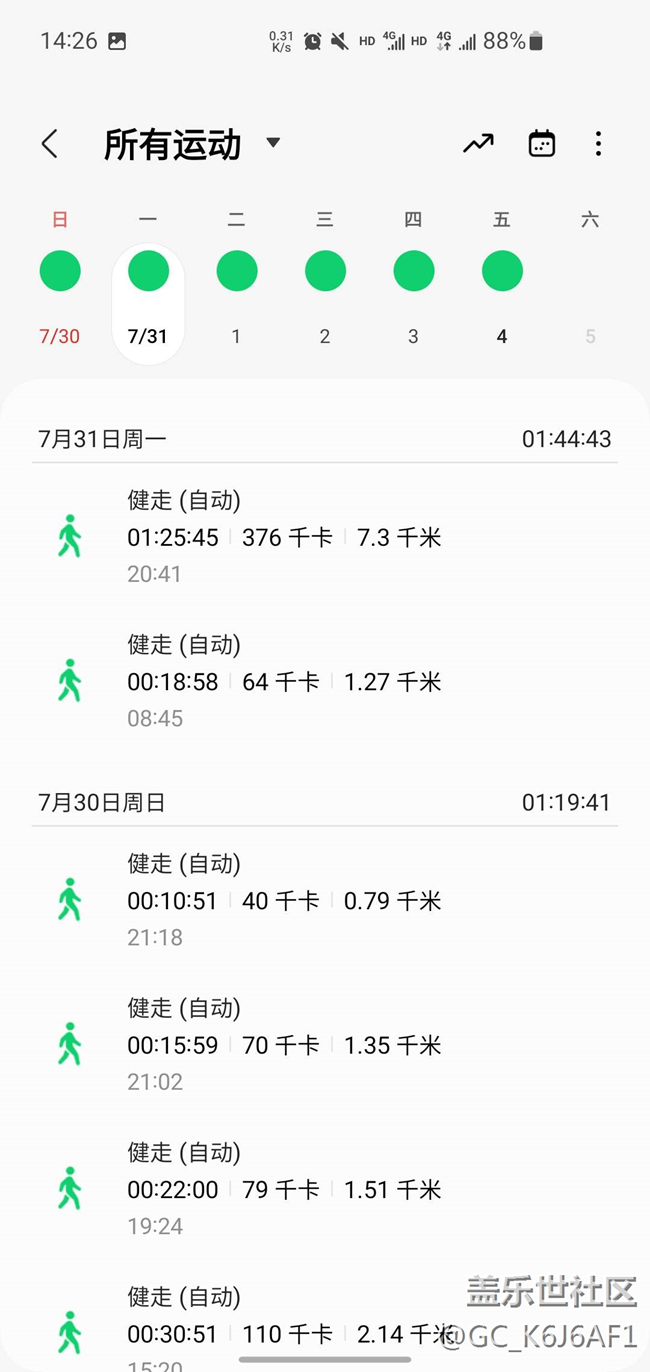View the 21:02 walk of 1.35 千米
The image size is (650, 1372).
click(x=324, y=1045)
